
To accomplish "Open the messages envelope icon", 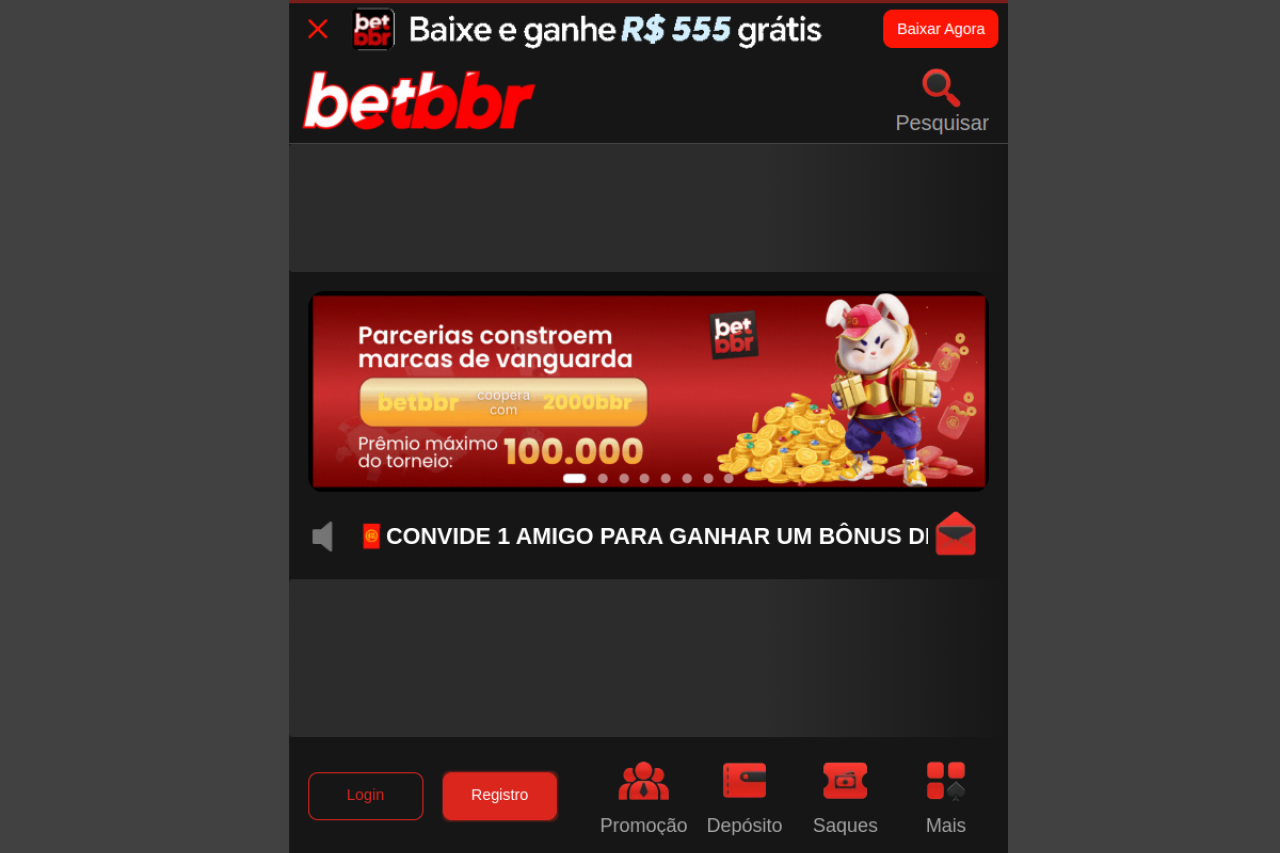I will pos(955,534).
